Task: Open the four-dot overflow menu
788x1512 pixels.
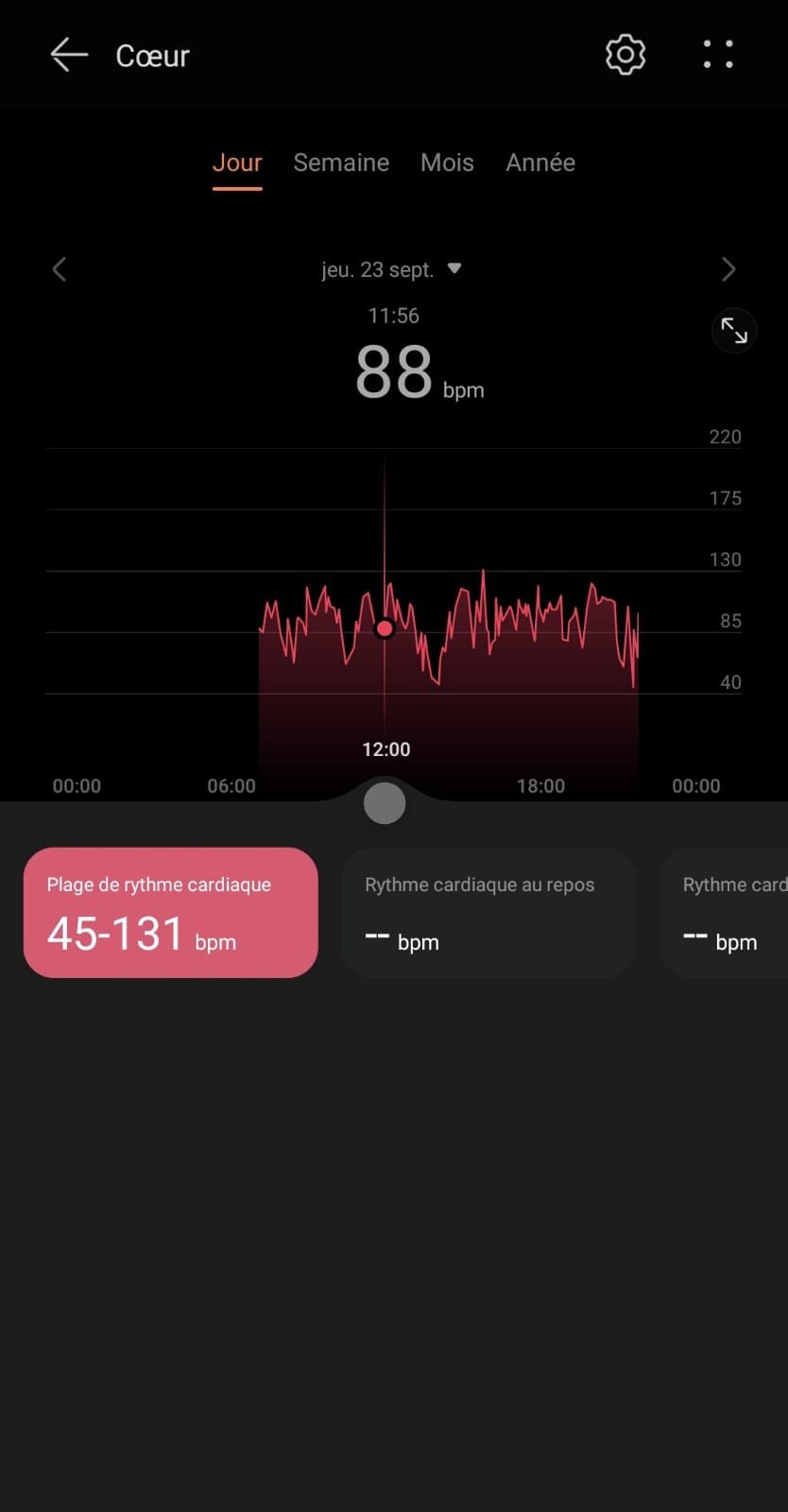Action: coord(718,55)
